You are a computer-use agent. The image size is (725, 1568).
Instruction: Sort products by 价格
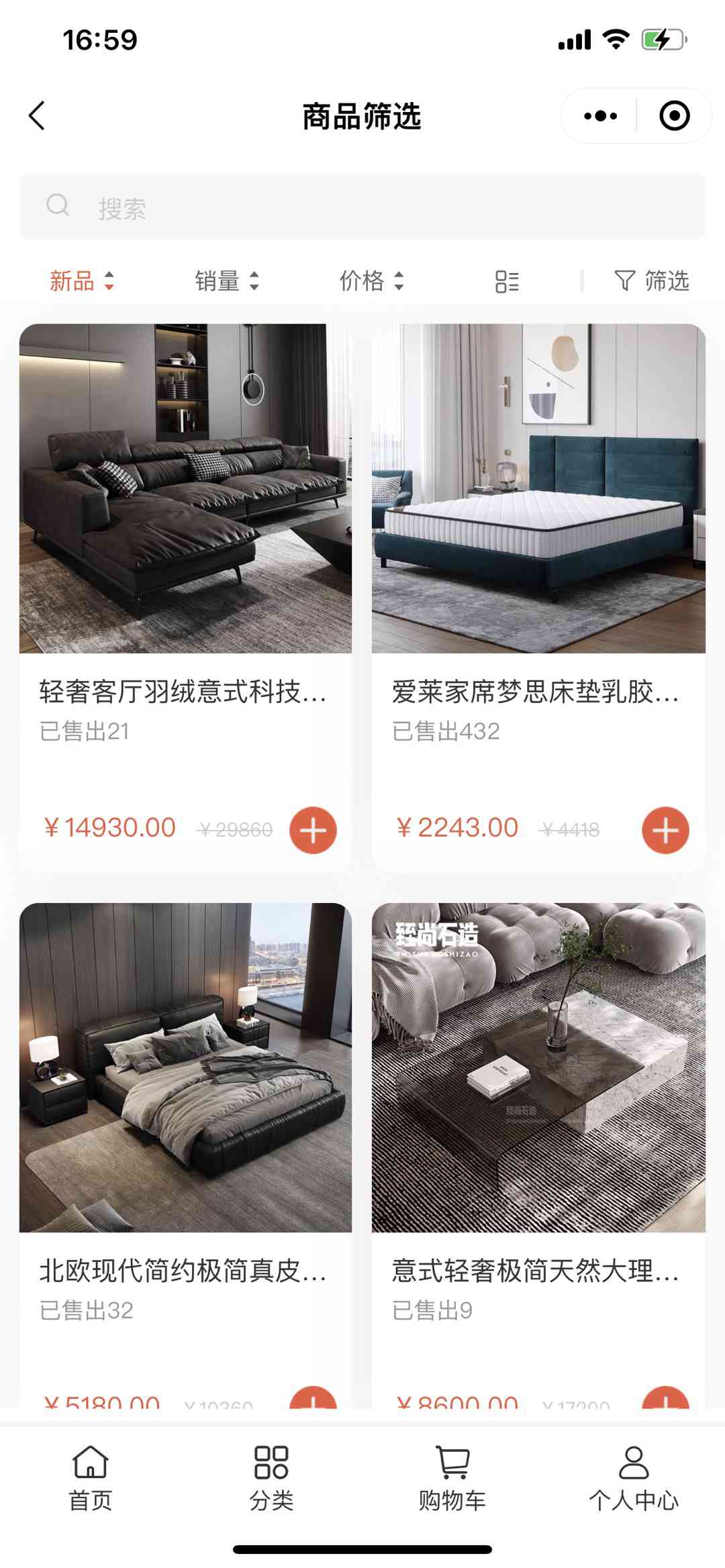[371, 281]
